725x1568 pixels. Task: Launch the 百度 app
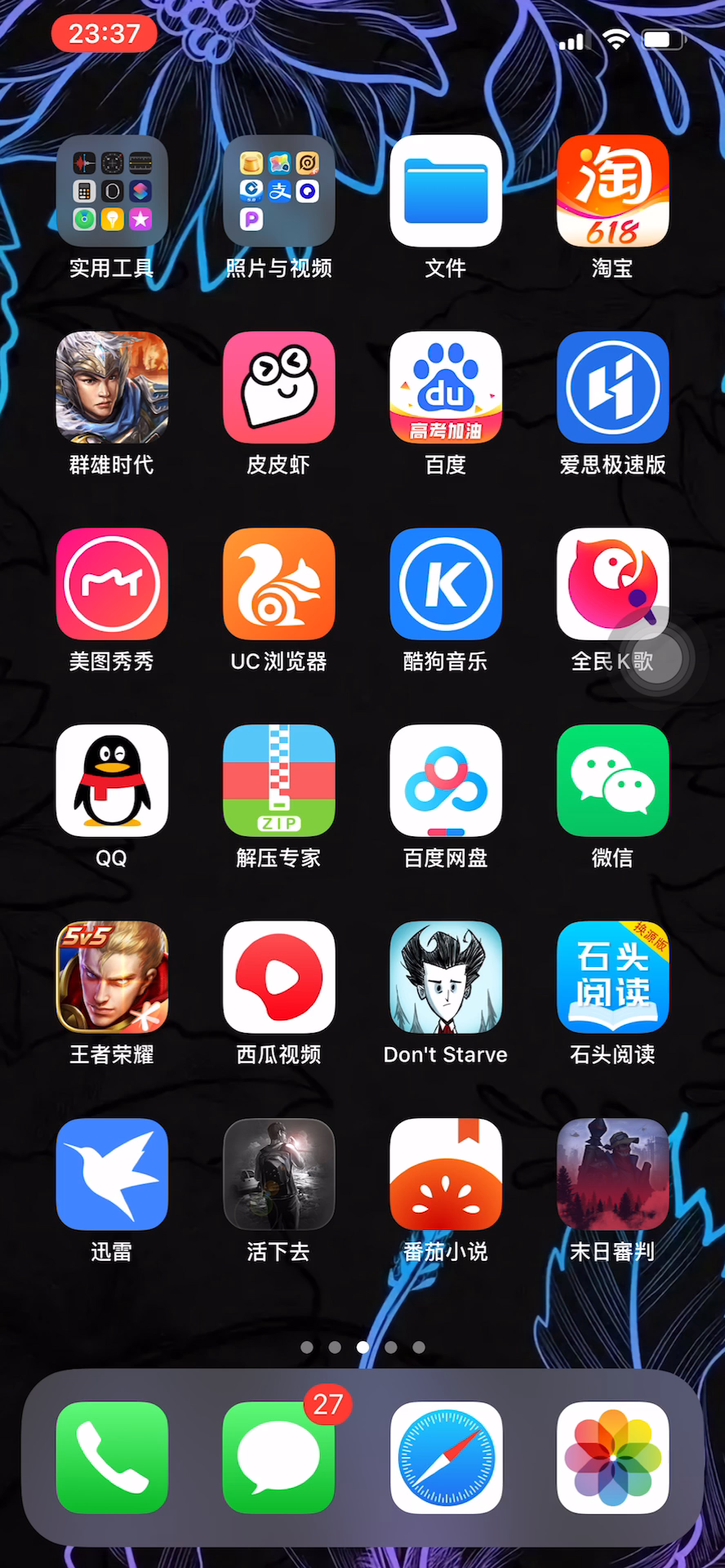click(446, 387)
